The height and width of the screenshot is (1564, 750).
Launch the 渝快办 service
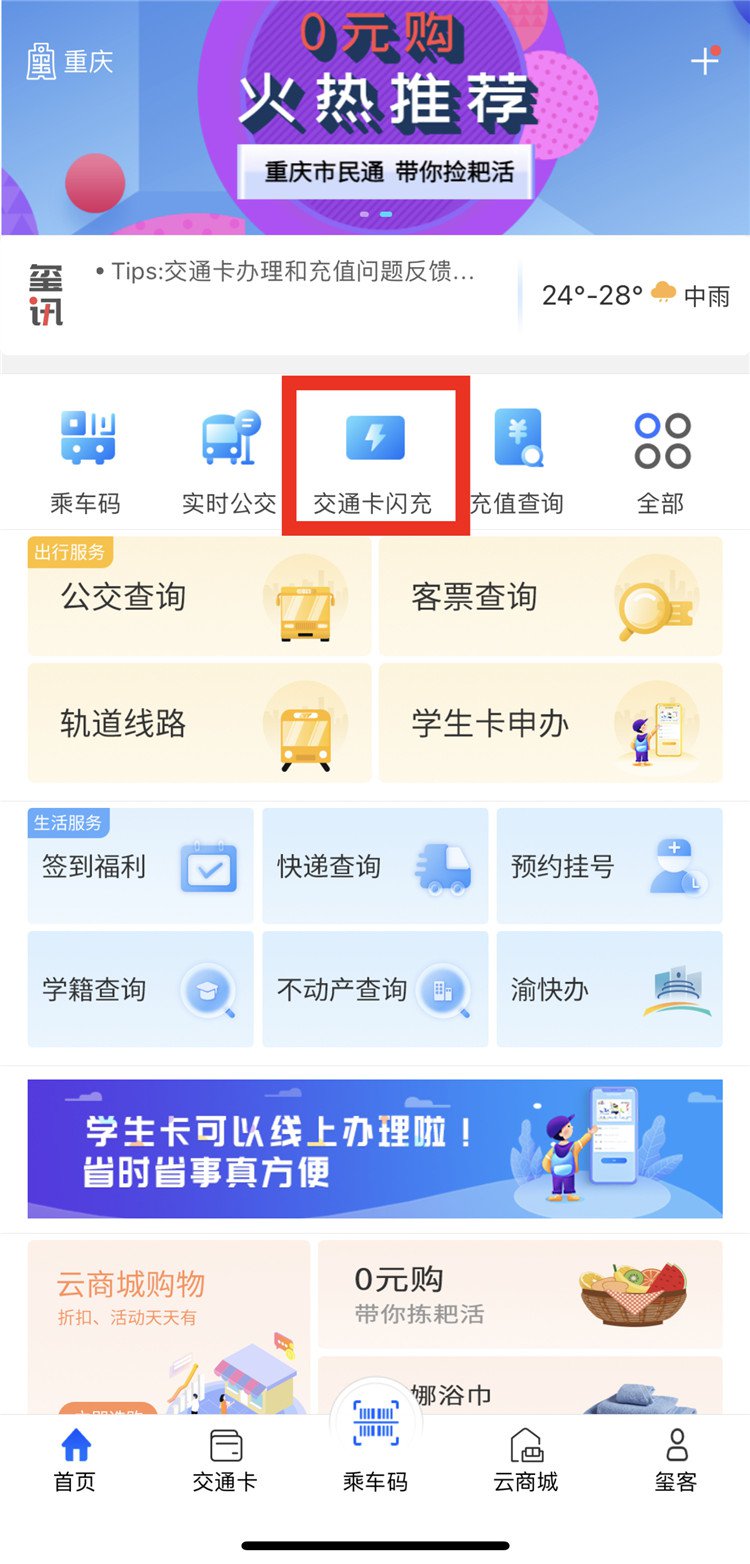pos(609,990)
